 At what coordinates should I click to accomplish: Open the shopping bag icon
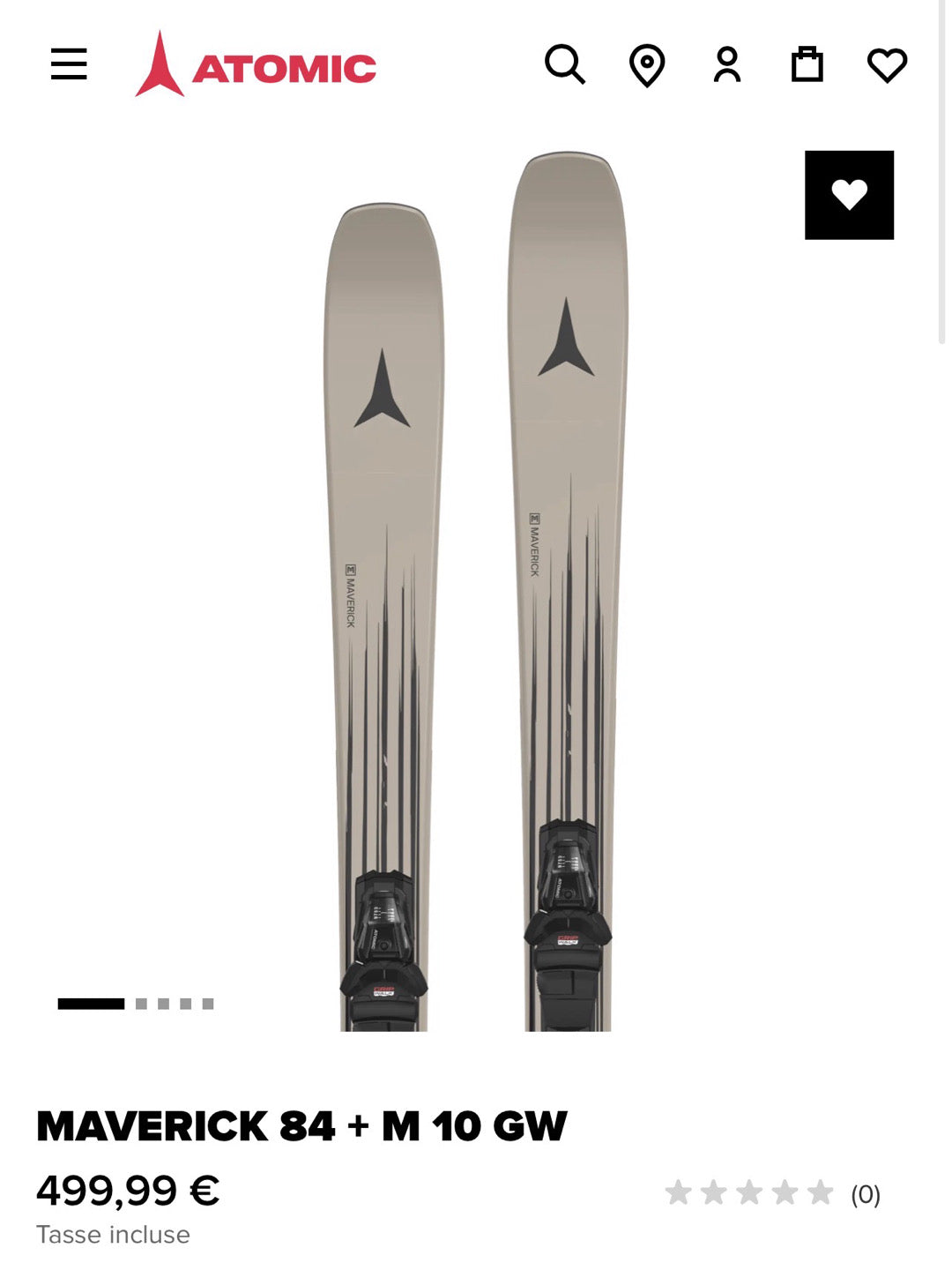[808, 63]
